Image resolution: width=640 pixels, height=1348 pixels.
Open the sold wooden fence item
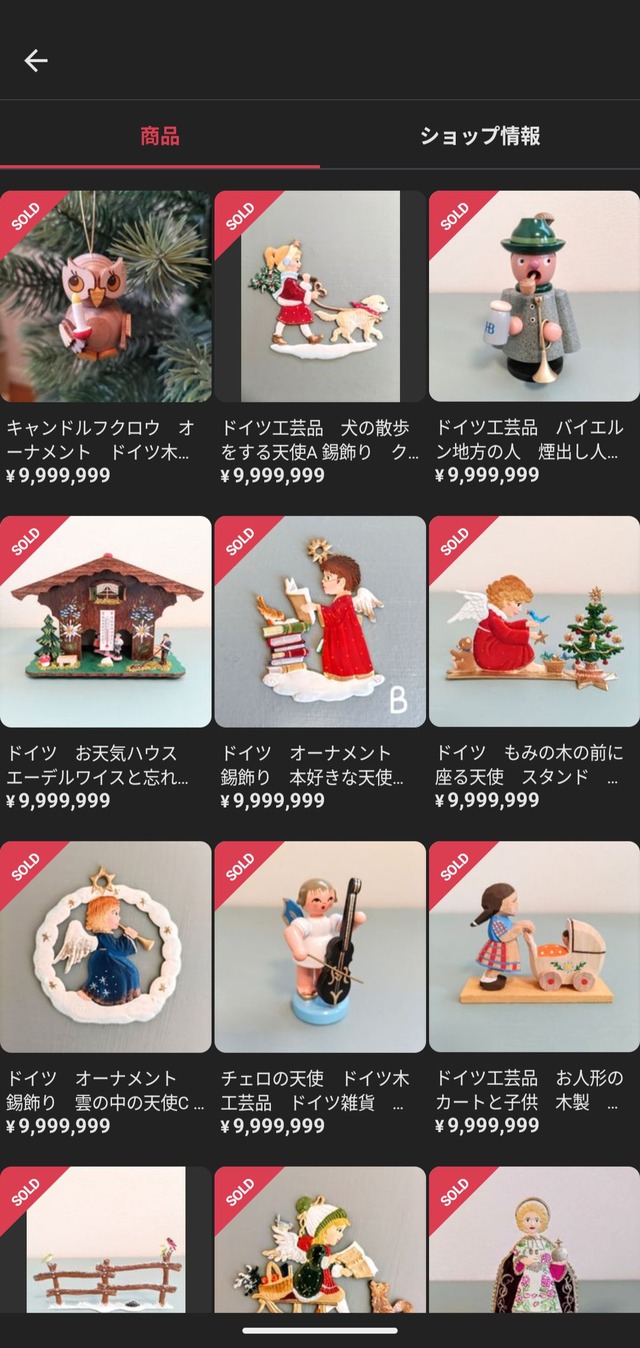click(x=106, y=1240)
